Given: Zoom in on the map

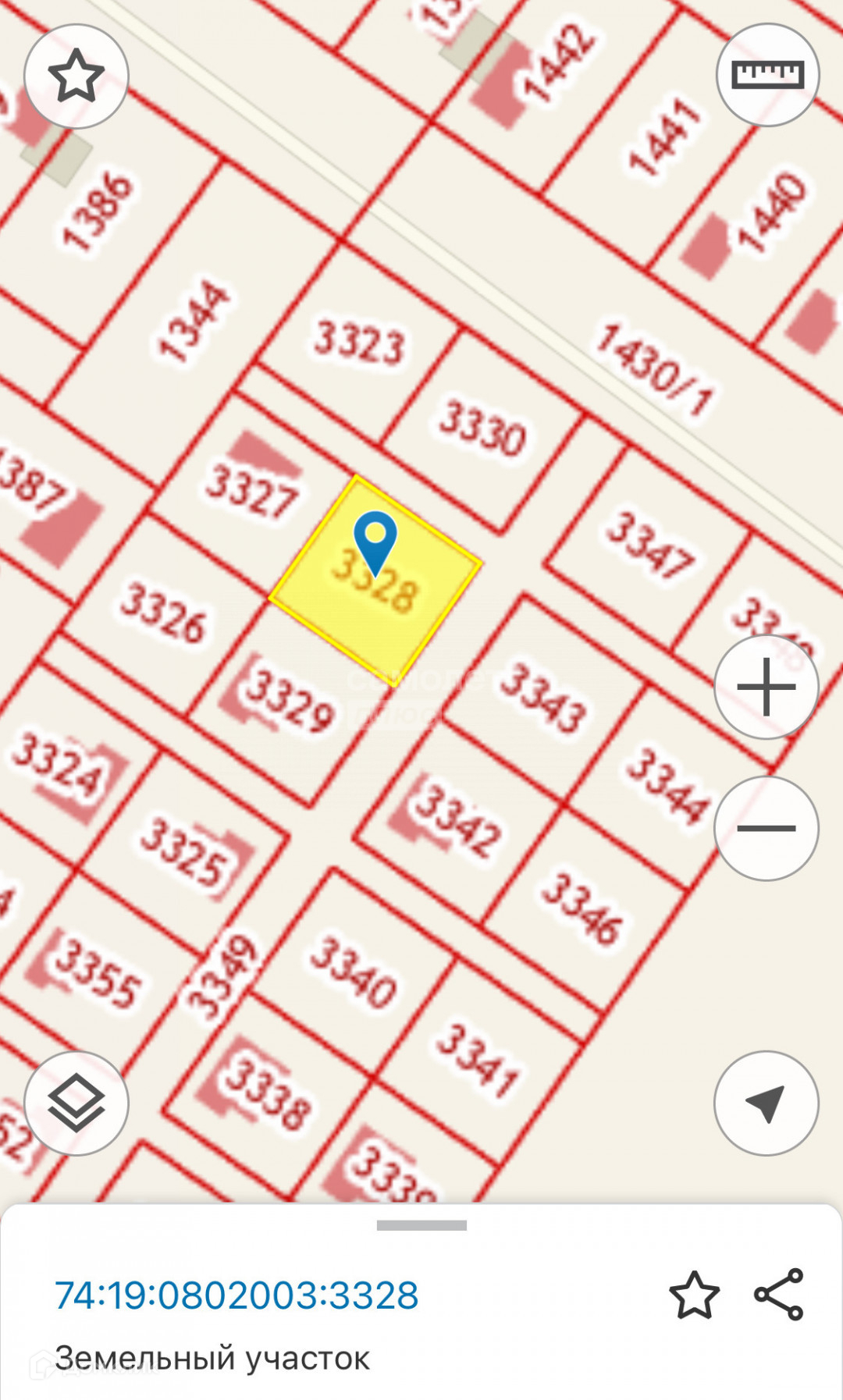Looking at the screenshot, I should click(766, 687).
